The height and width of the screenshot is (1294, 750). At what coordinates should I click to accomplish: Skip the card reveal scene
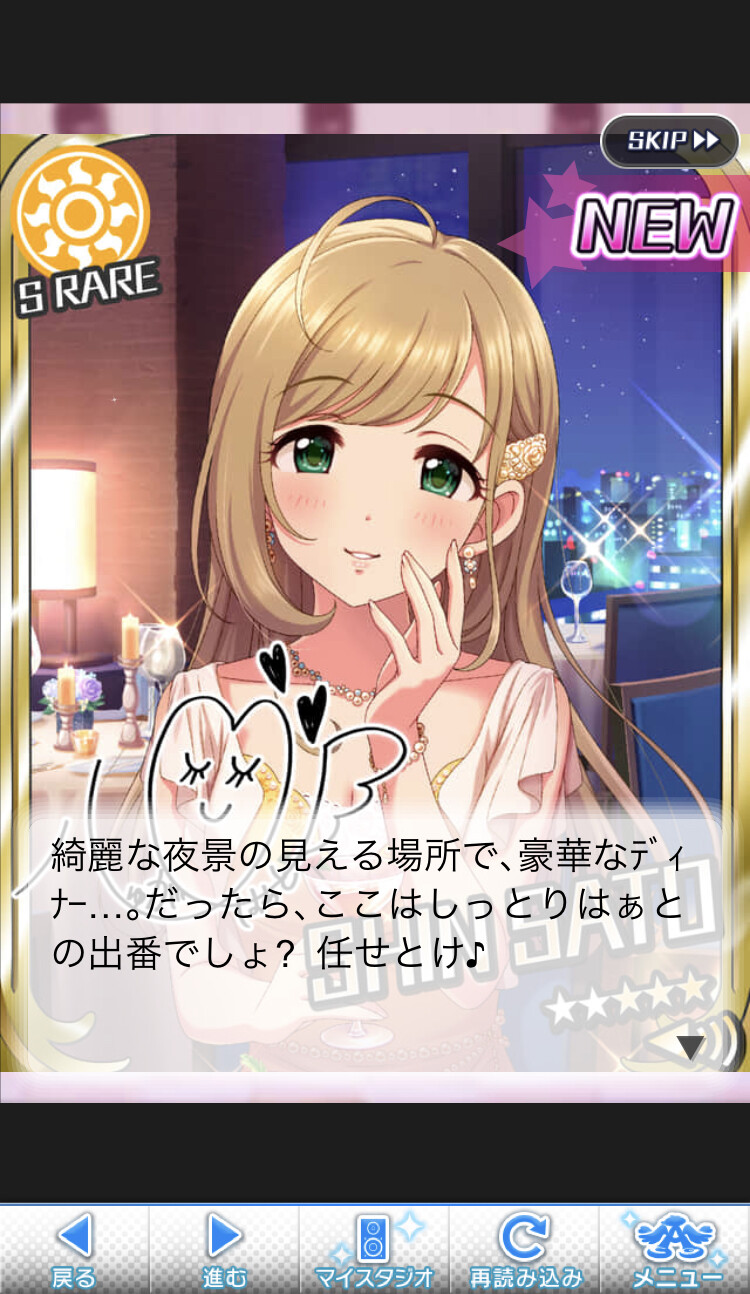click(x=670, y=141)
